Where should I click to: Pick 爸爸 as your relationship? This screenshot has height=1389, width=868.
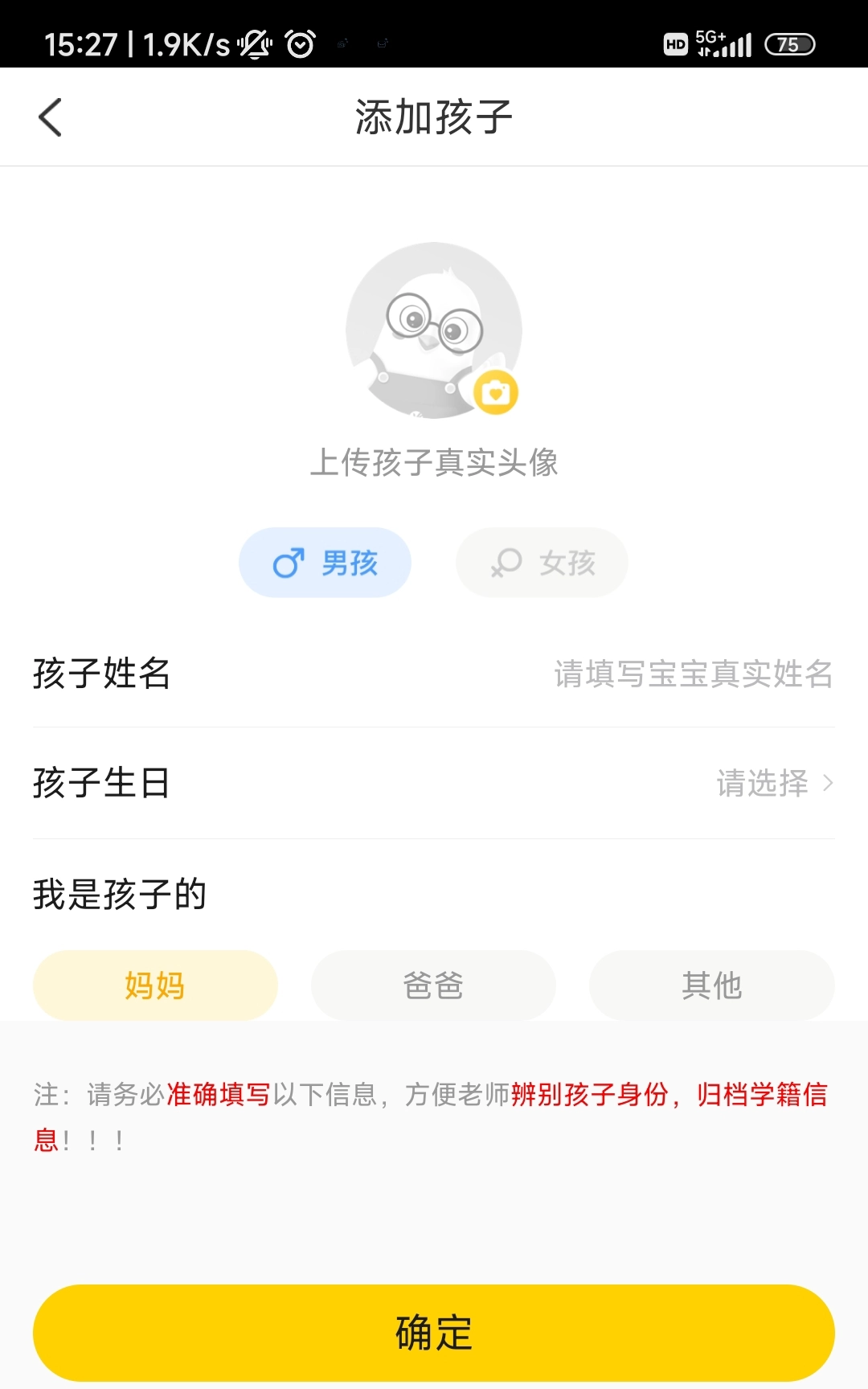(433, 985)
